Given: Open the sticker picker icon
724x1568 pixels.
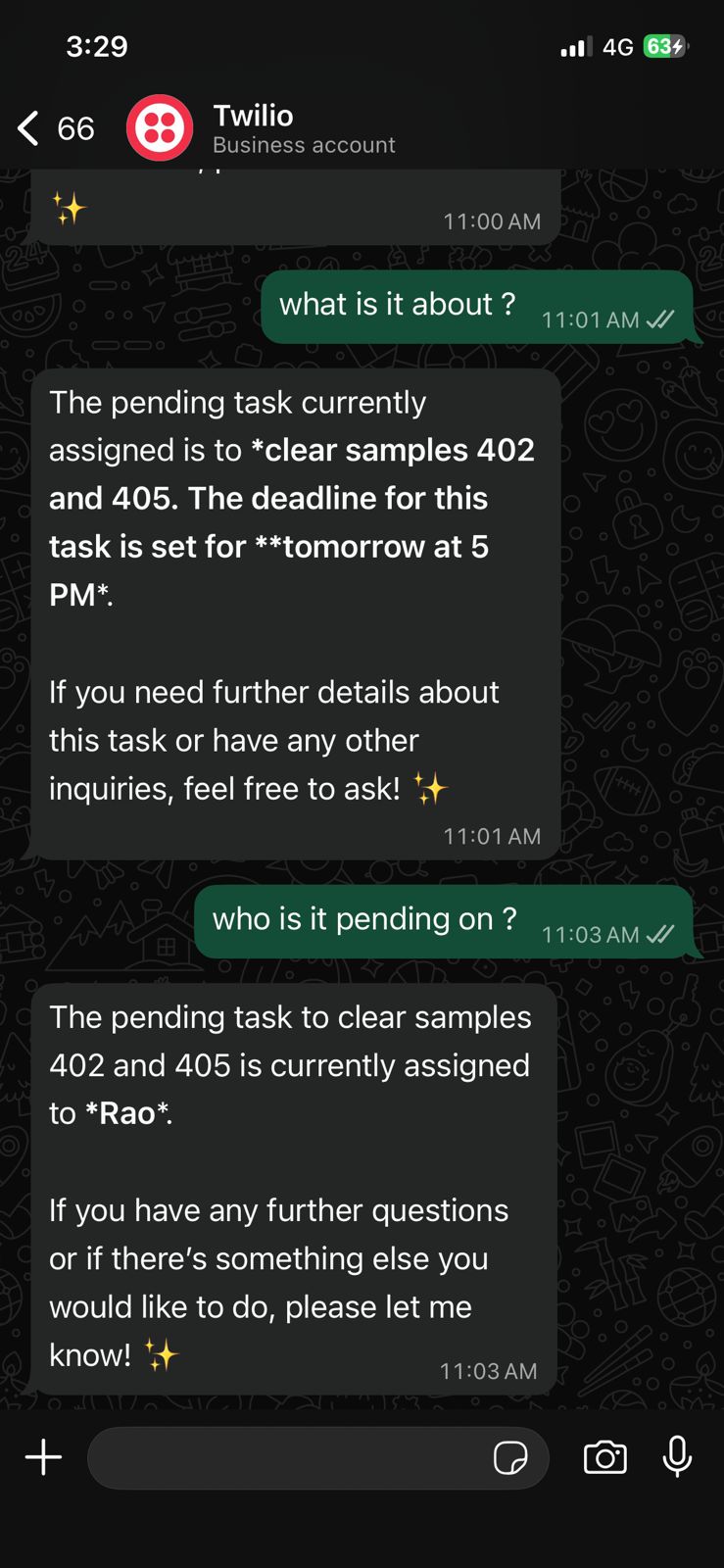Looking at the screenshot, I should click(x=512, y=1457).
